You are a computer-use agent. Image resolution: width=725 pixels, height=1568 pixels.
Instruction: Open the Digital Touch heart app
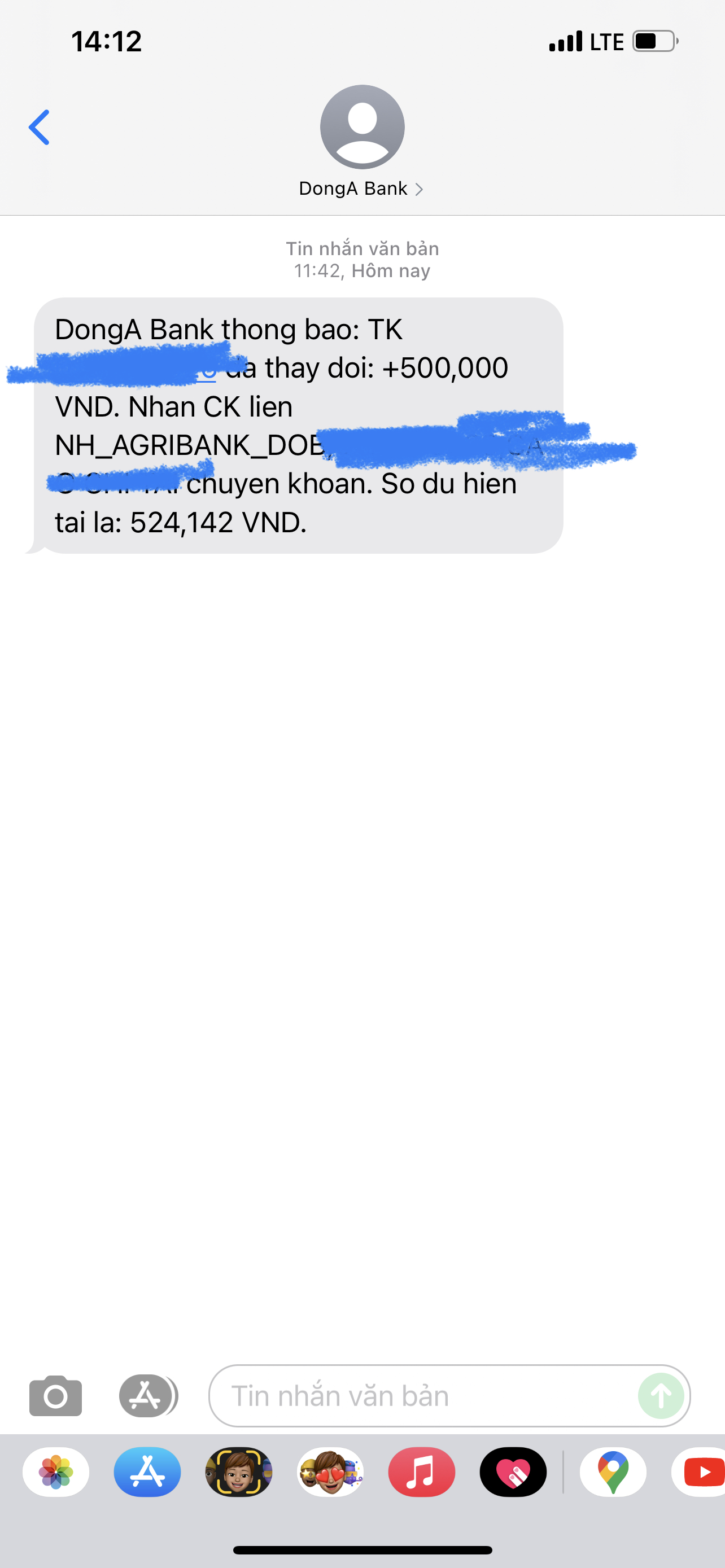[x=513, y=1472]
